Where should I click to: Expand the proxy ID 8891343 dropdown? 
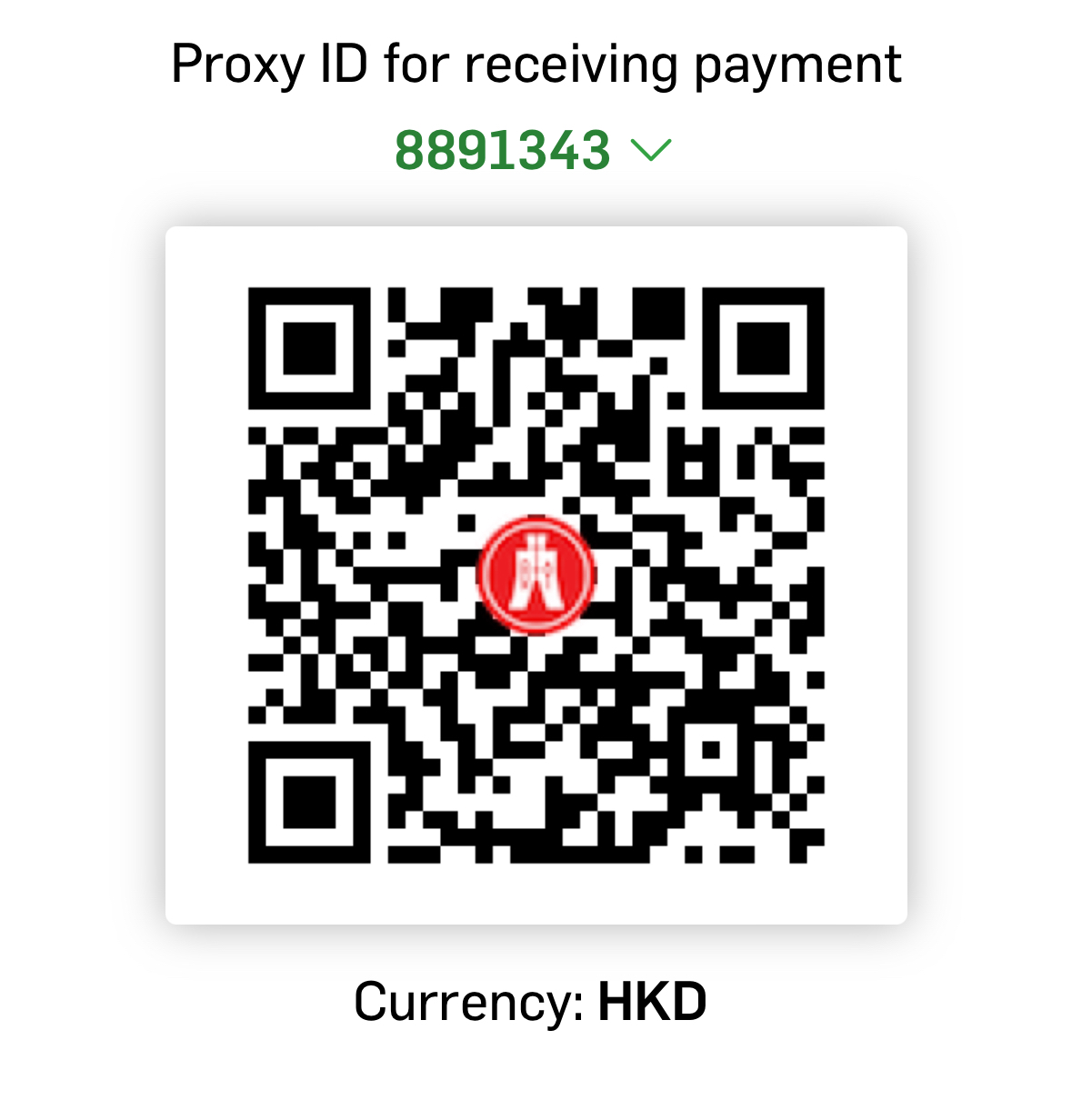pos(649,150)
